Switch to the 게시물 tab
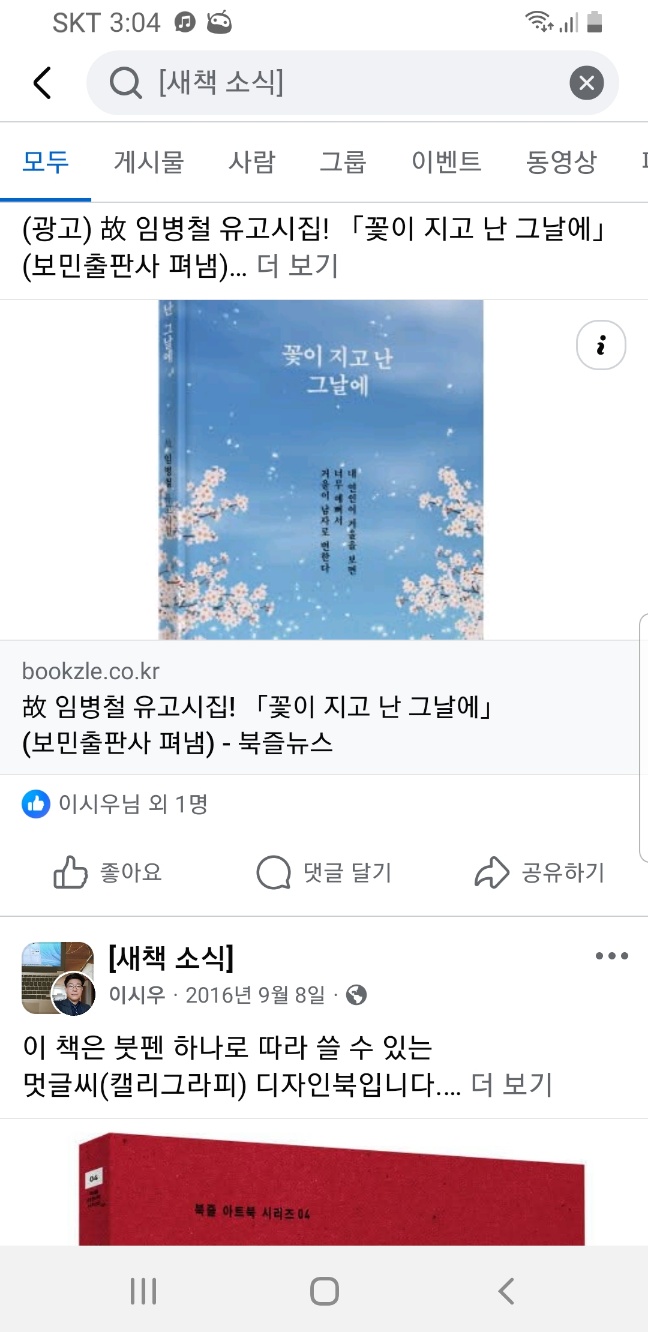 point(148,161)
